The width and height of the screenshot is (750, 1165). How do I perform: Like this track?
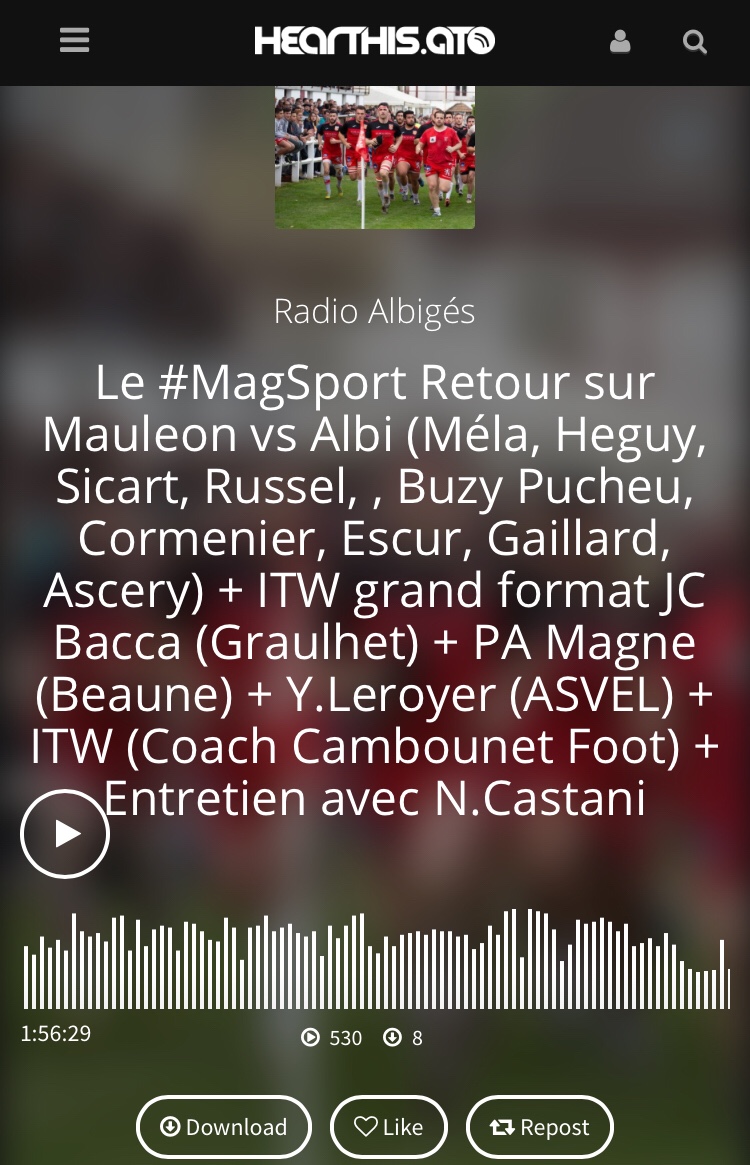click(x=389, y=1127)
